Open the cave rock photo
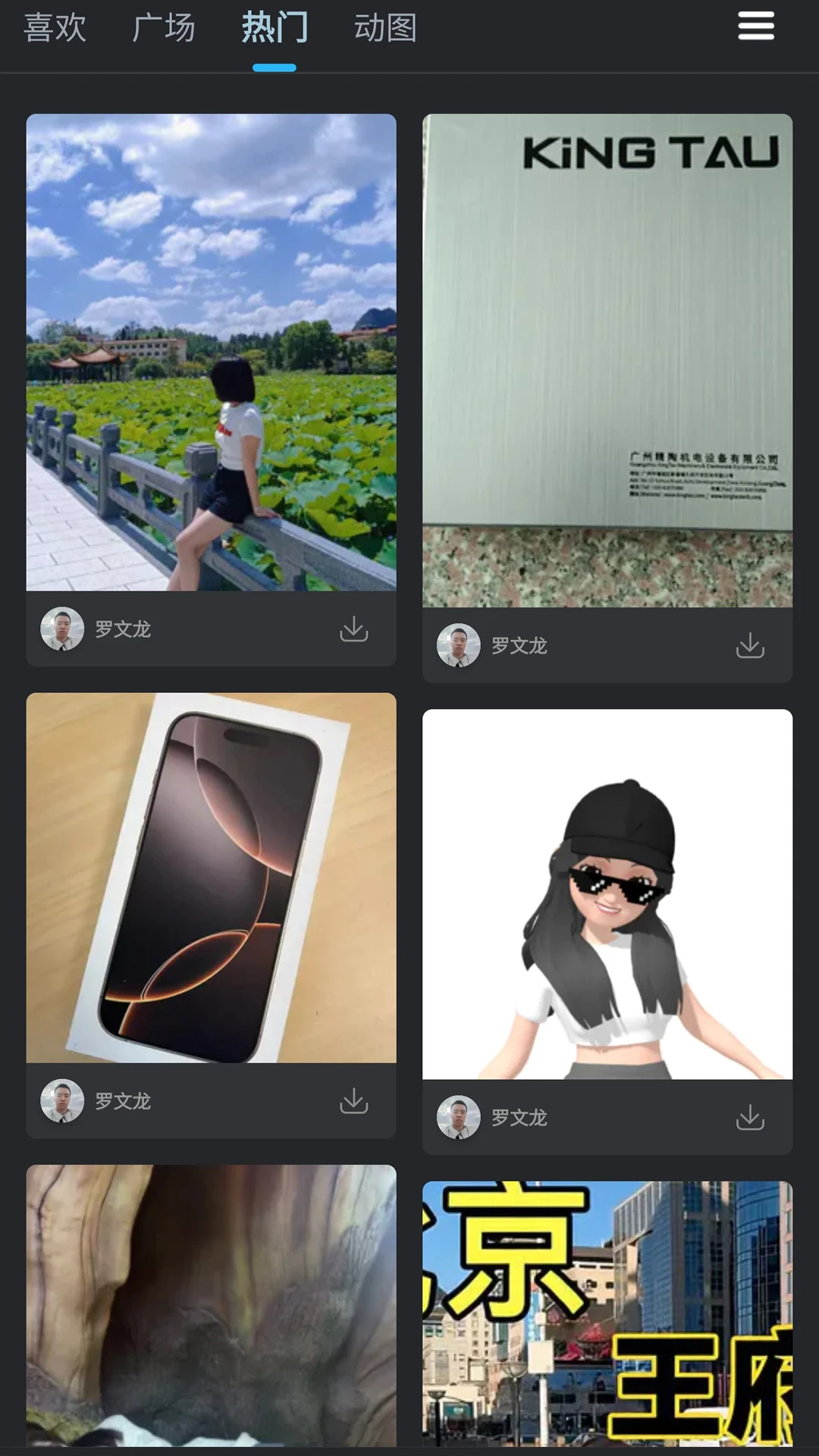 pos(211,1304)
